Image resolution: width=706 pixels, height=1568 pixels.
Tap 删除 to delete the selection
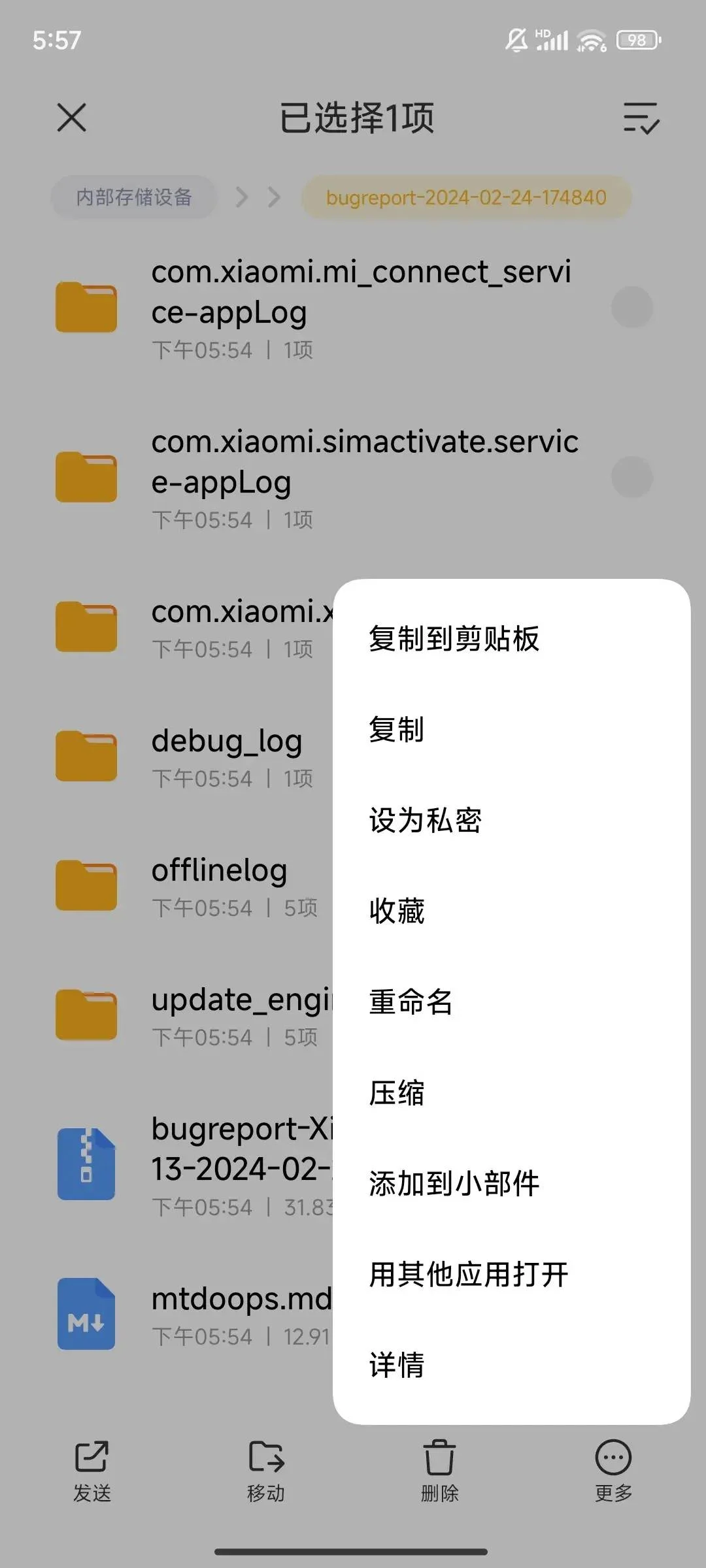[x=439, y=1470]
